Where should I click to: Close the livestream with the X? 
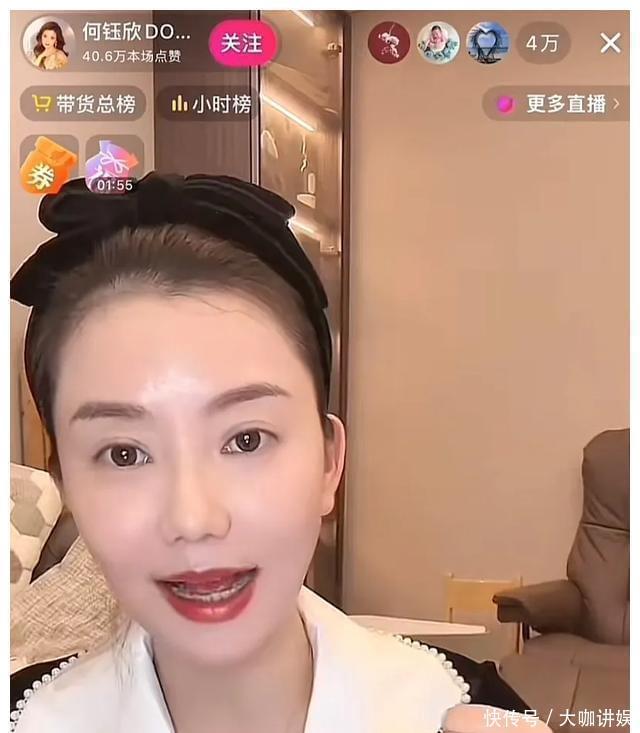610,42
